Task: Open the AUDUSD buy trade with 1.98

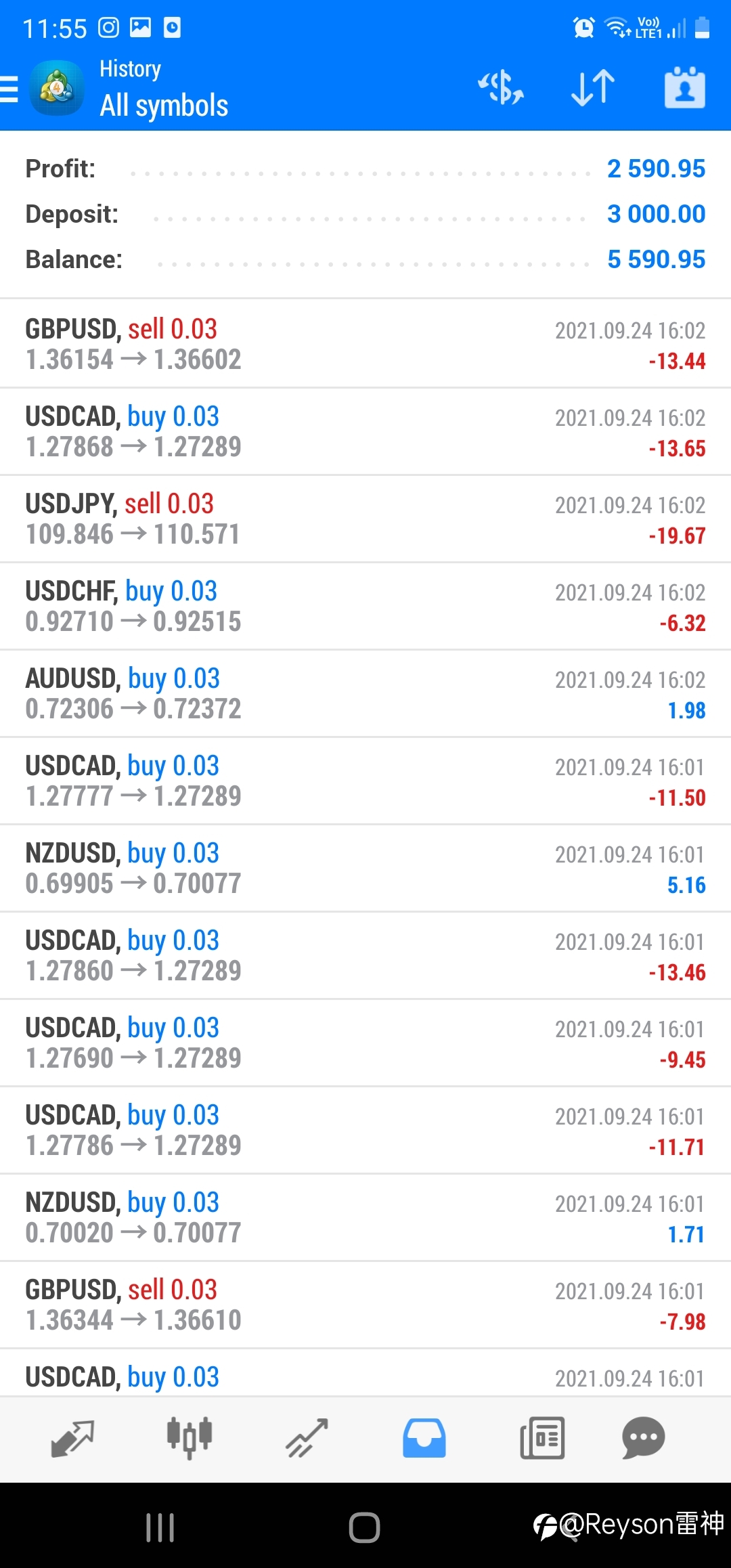Action: (365, 693)
